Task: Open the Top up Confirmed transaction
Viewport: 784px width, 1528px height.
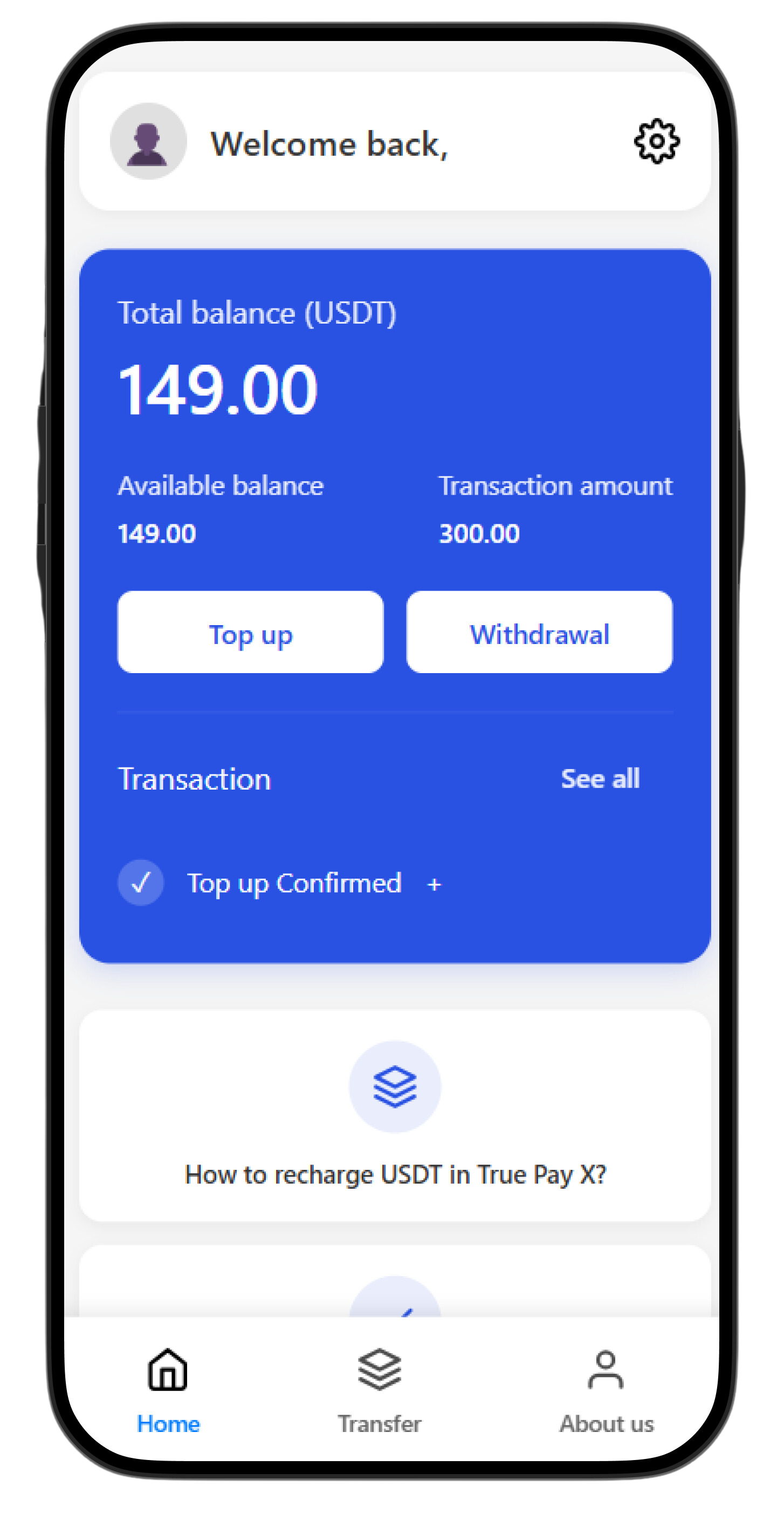Action: pyautogui.click(x=294, y=882)
